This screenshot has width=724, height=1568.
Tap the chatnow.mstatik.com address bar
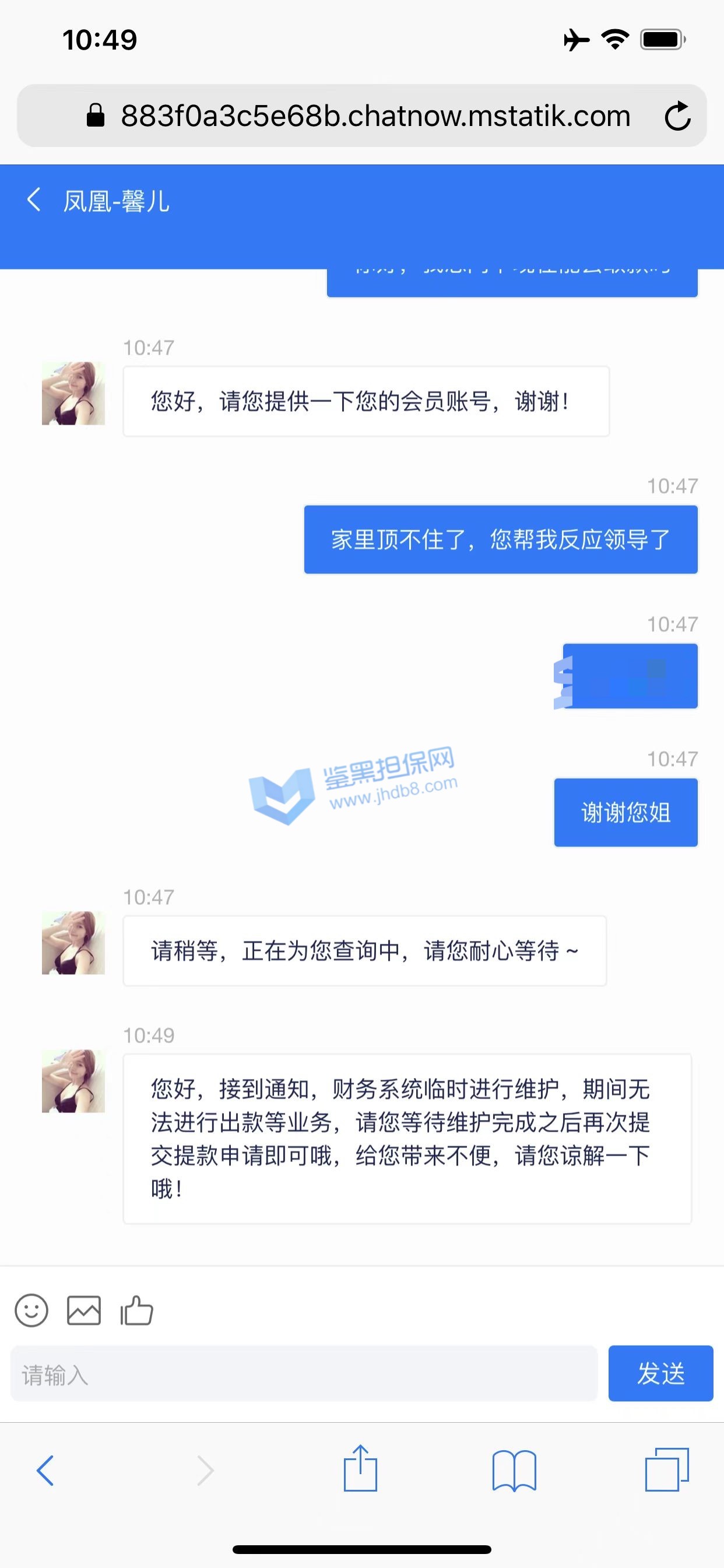pos(375,116)
